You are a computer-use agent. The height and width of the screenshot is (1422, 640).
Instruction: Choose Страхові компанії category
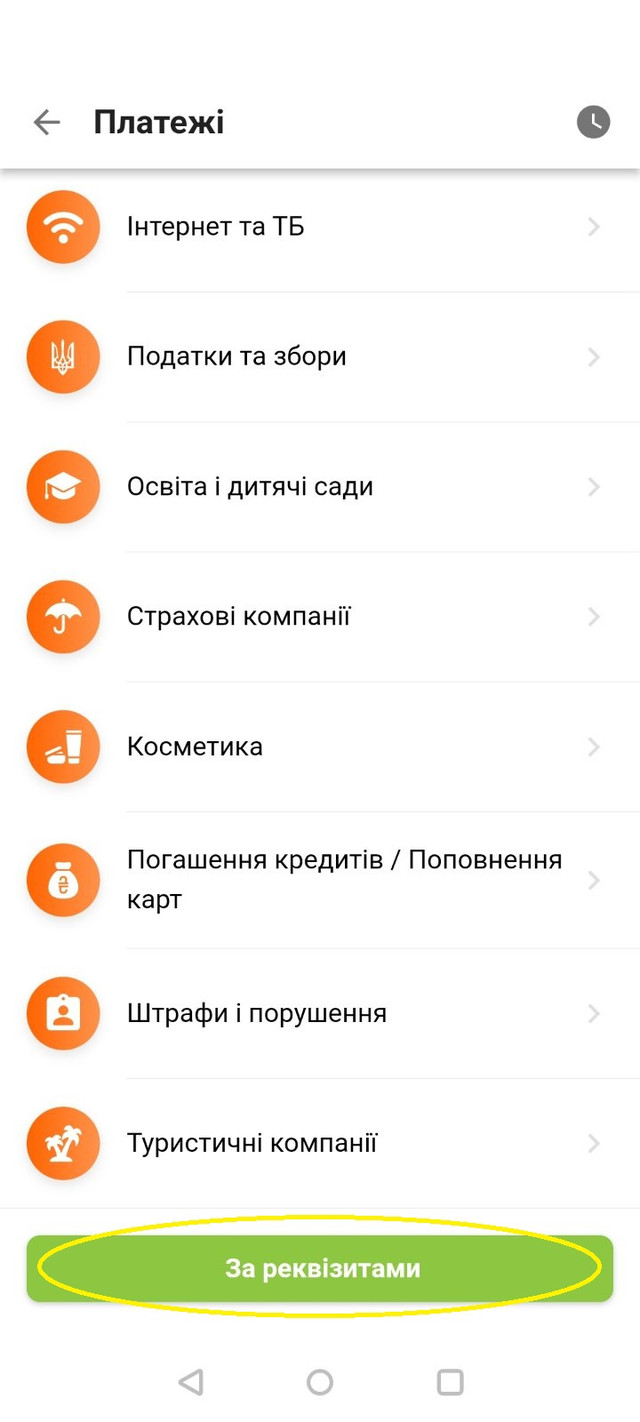tap(320, 617)
